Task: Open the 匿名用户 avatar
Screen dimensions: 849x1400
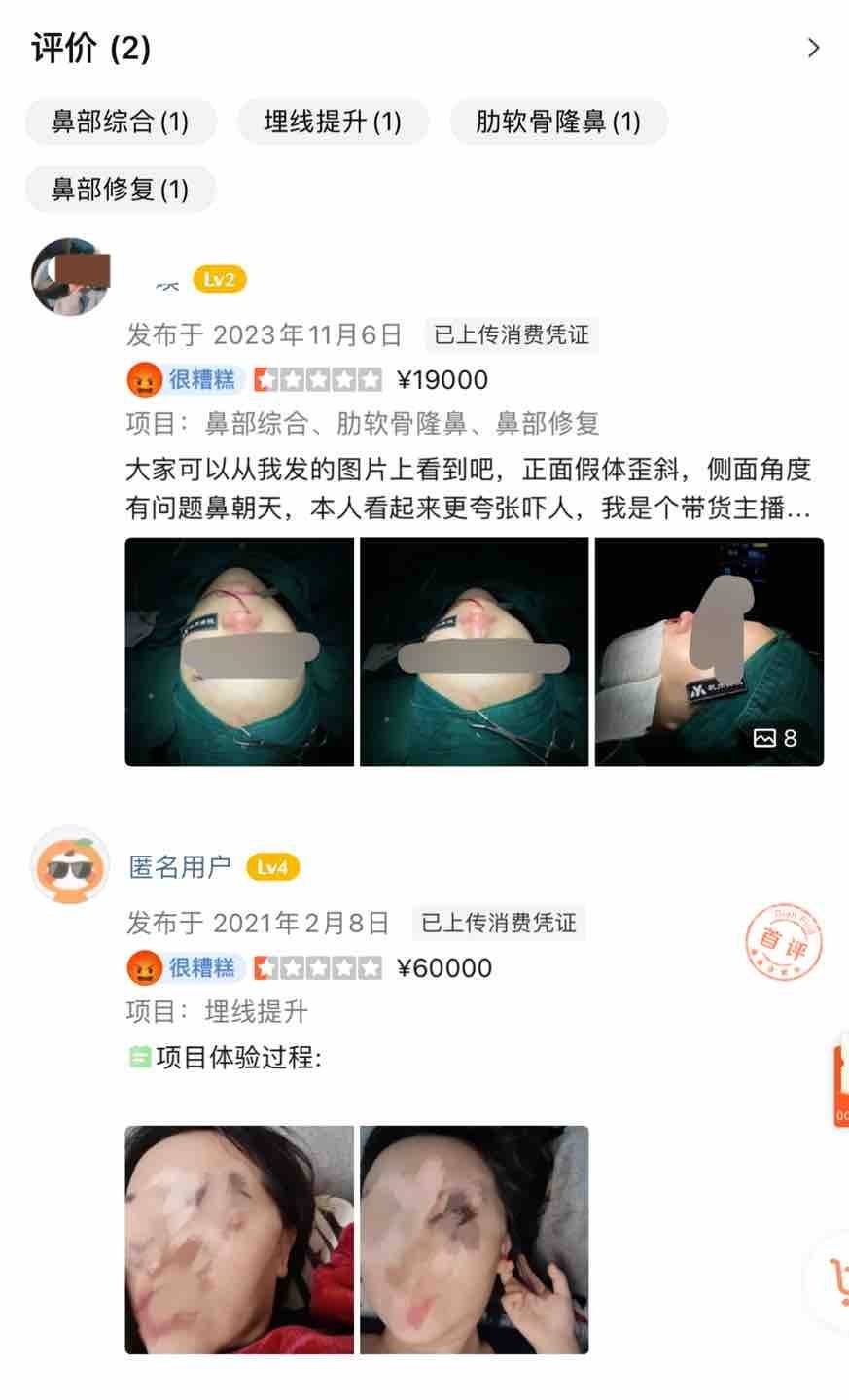Action: coord(70,866)
